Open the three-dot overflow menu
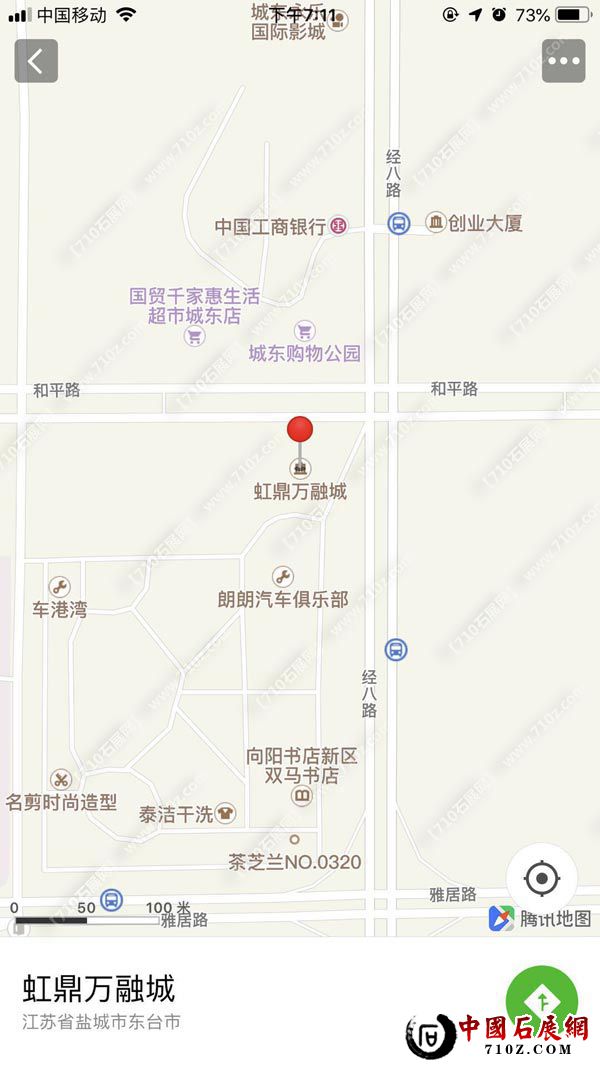 click(563, 61)
